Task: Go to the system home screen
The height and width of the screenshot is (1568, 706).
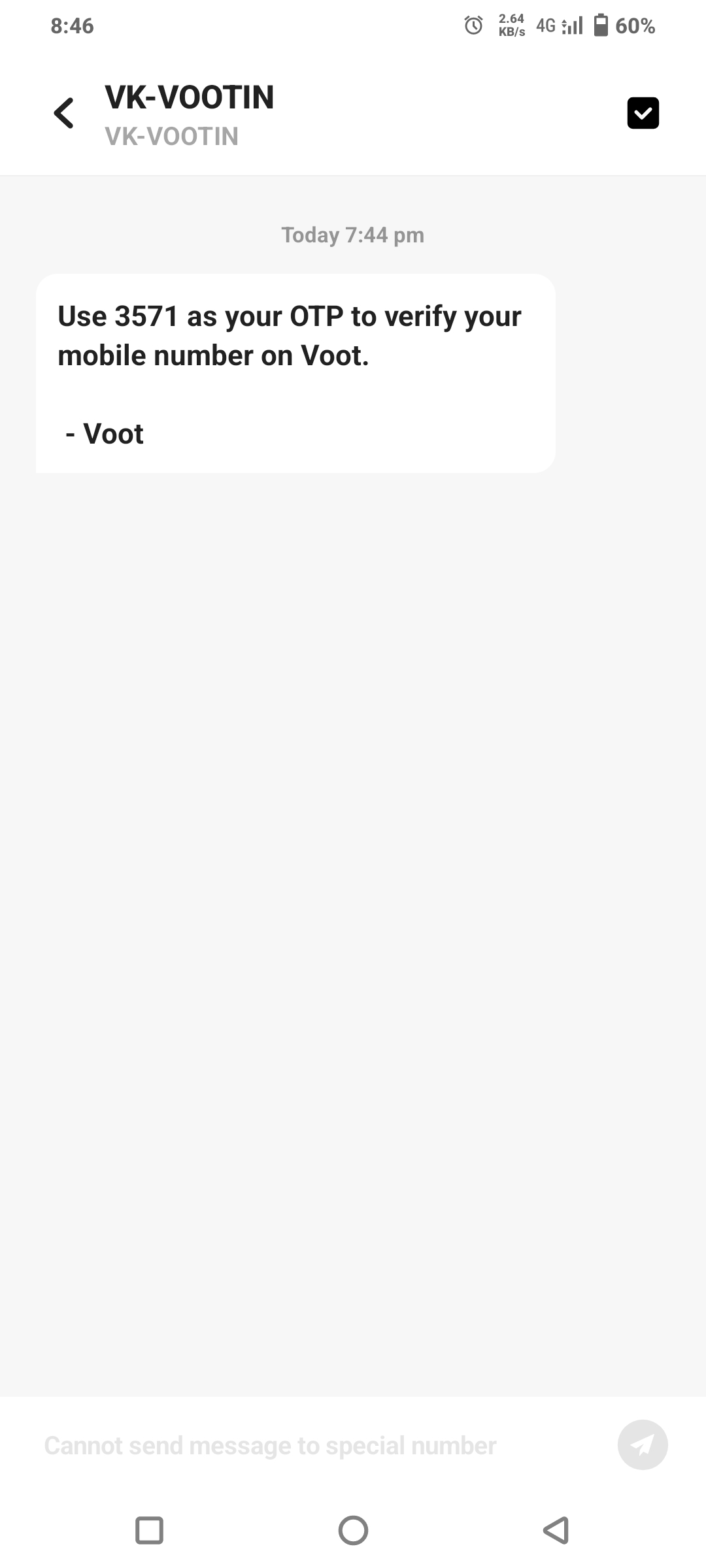Action: (353, 1530)
